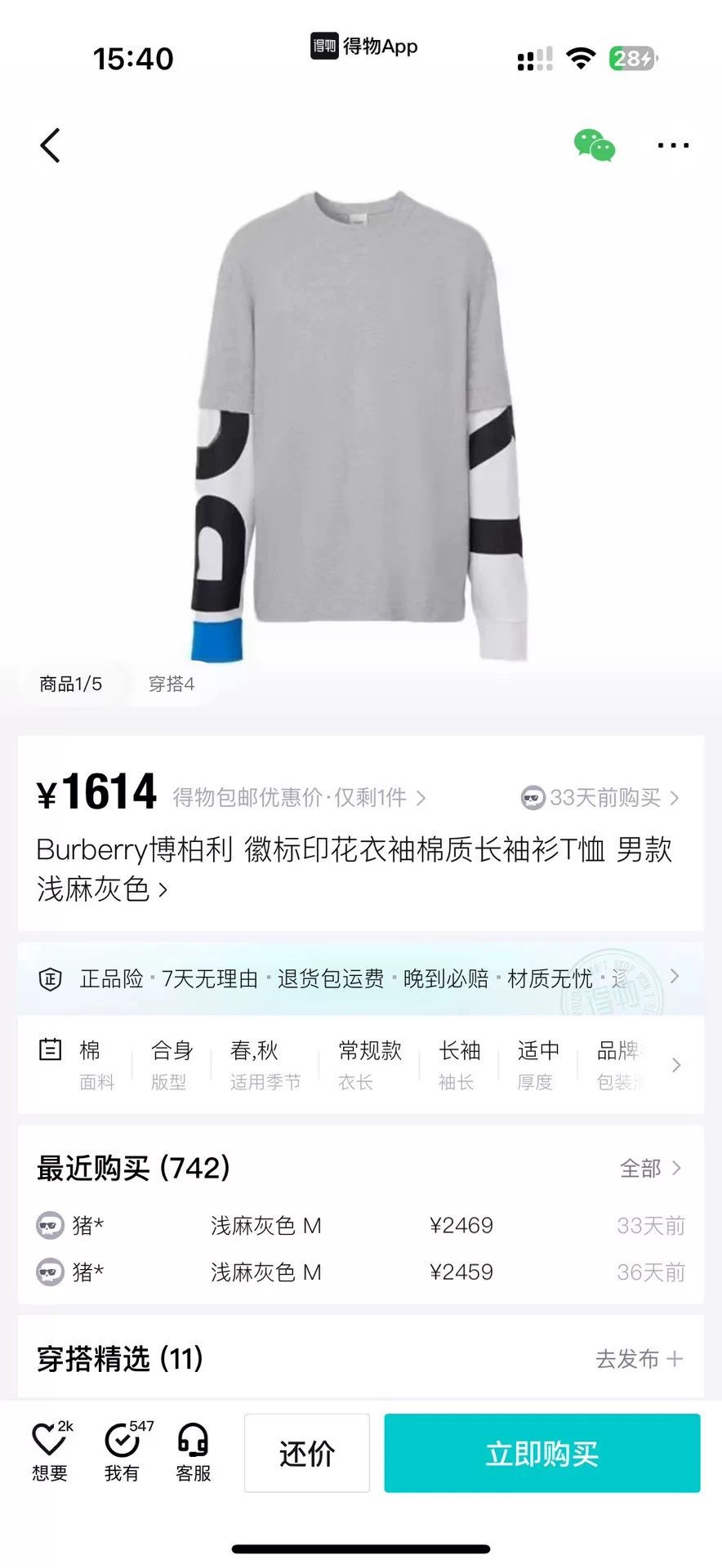Tap the 还价 bargain button

(x=307, y=1453)
